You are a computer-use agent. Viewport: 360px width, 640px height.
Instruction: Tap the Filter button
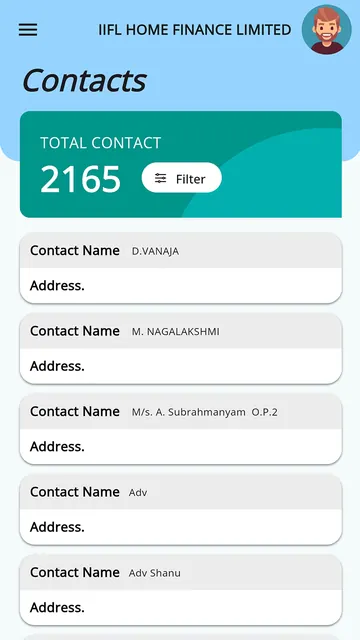point(182,178)
